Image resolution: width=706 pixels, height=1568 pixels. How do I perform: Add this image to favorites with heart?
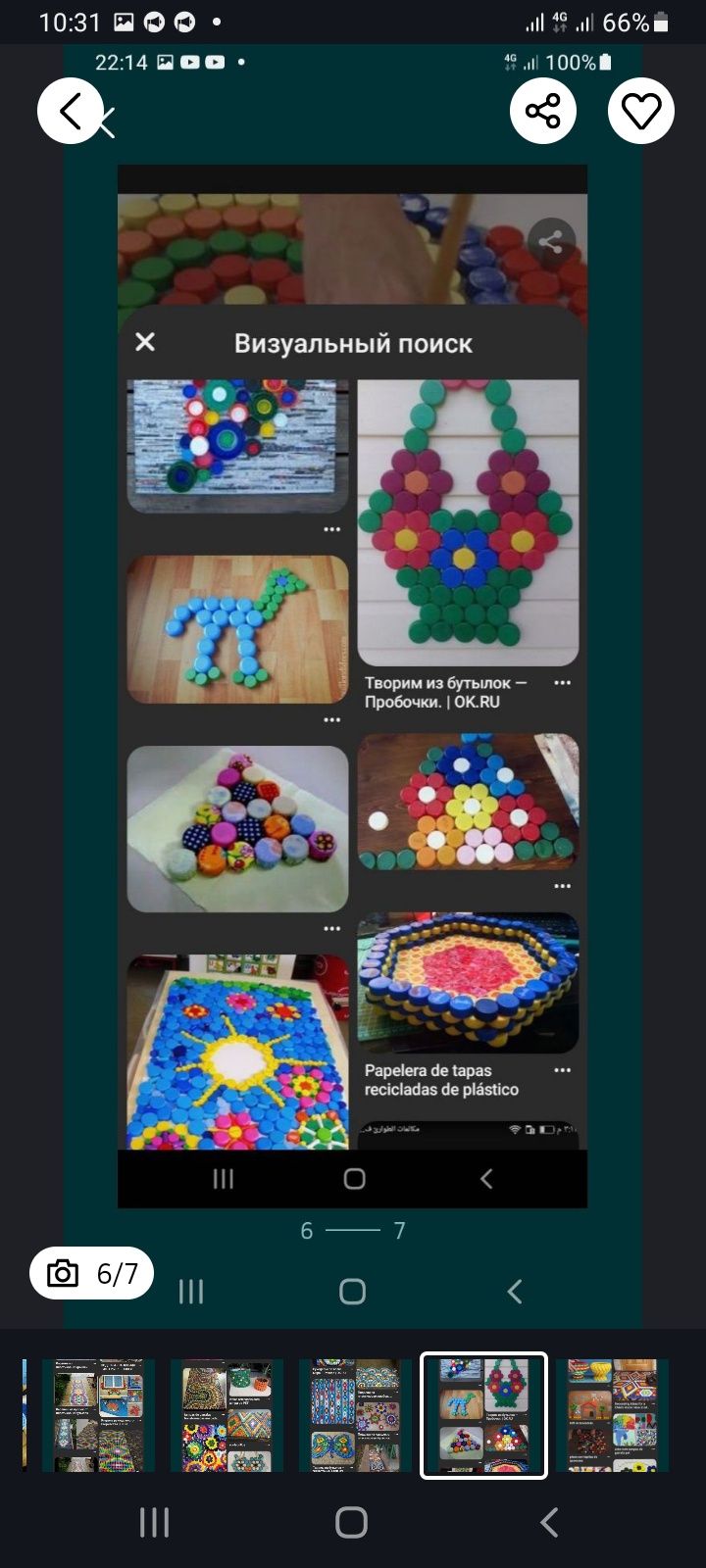641,111
